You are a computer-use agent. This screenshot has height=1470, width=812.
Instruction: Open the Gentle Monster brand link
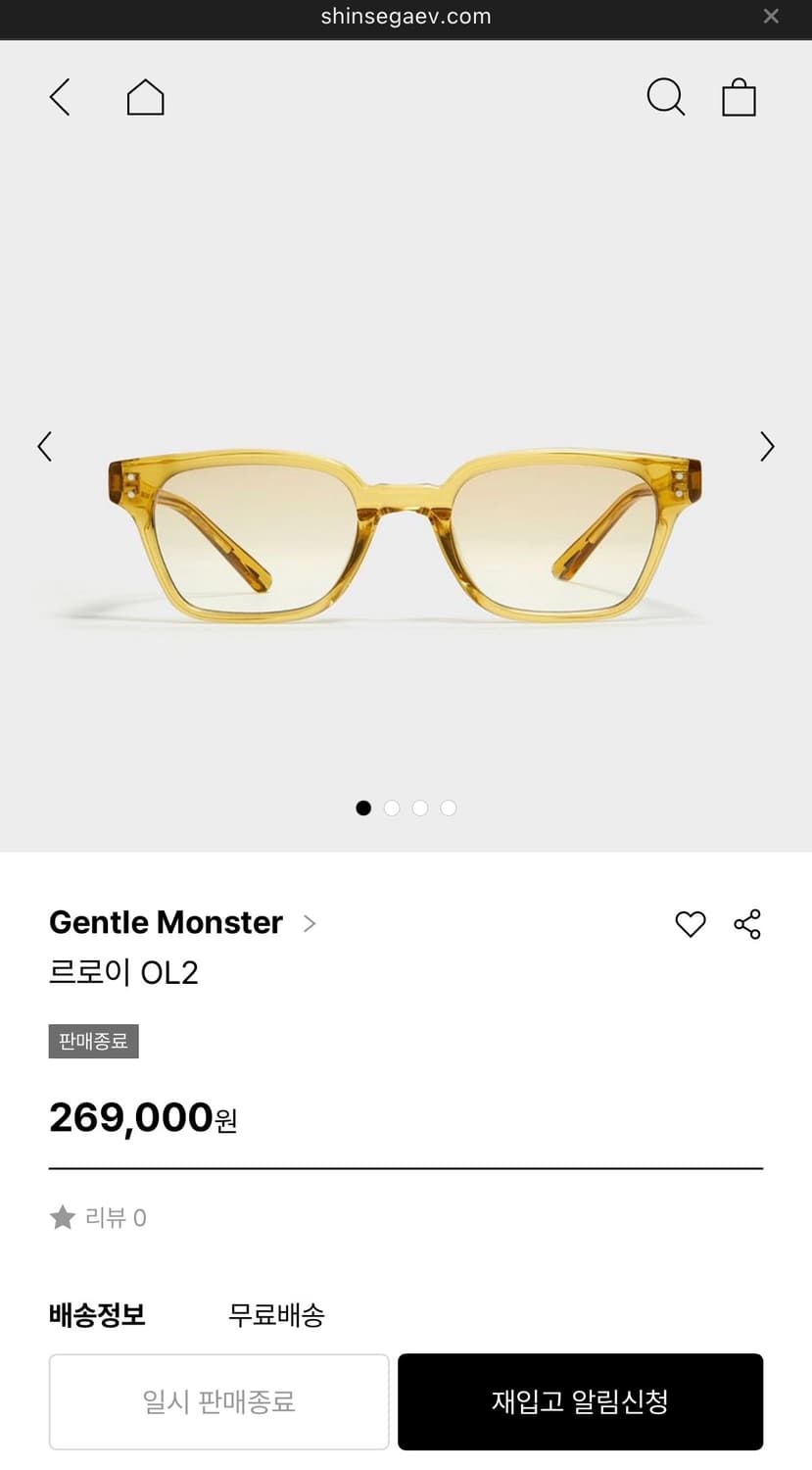click(x=165, y=922)
